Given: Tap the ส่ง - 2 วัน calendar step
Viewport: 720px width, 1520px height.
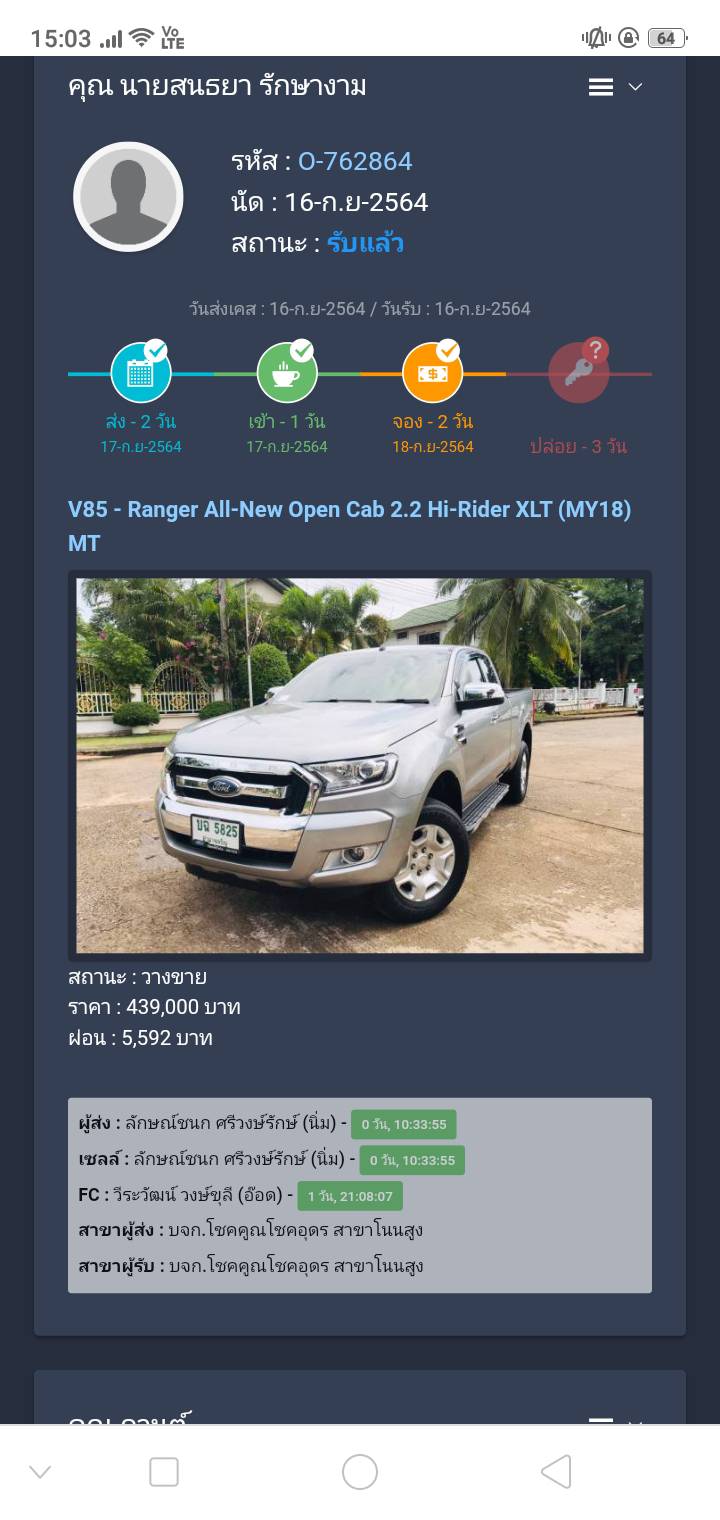Looking at the screenshot, I should click(x=141, y=373).
